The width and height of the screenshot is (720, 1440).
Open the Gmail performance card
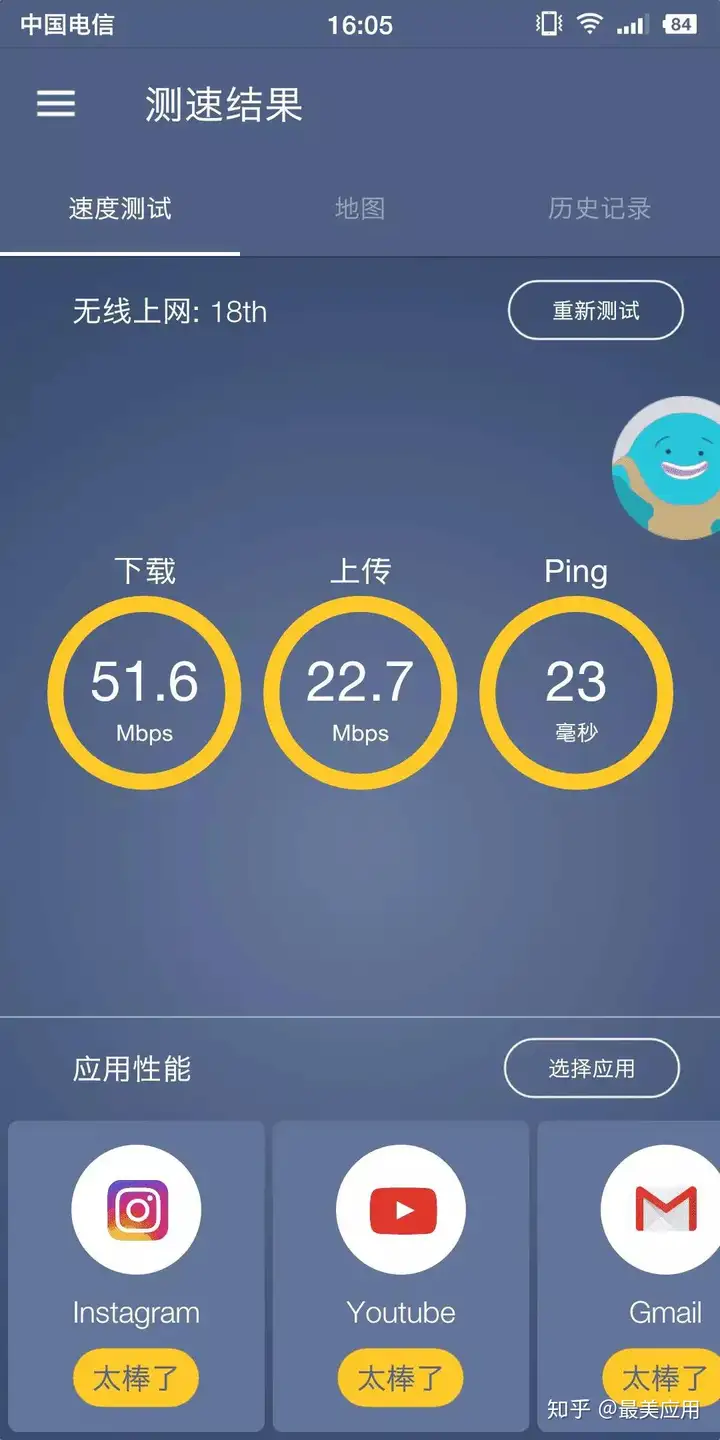pyautogui.click(x=629, y=1276)
